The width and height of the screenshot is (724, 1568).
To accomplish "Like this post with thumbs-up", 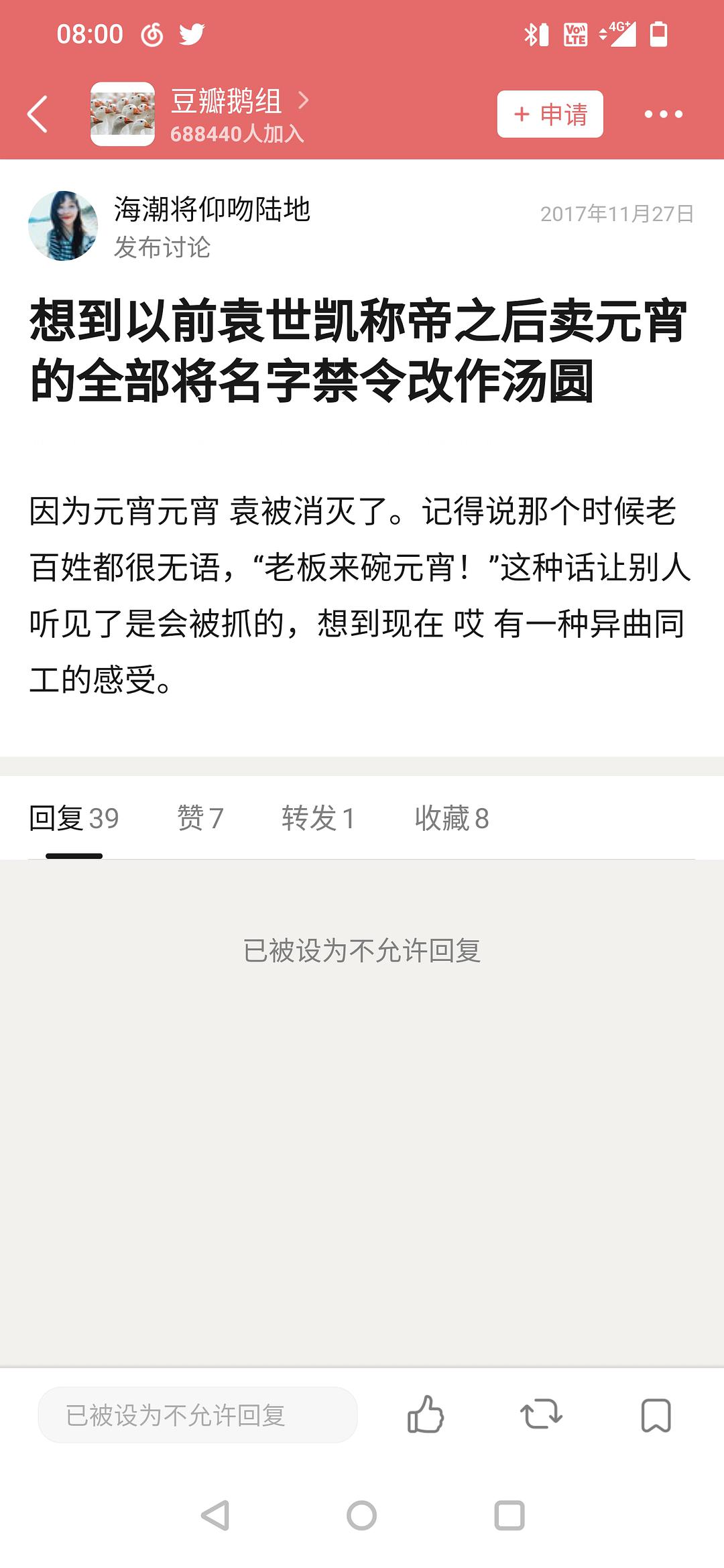I will click(425, 1415).
